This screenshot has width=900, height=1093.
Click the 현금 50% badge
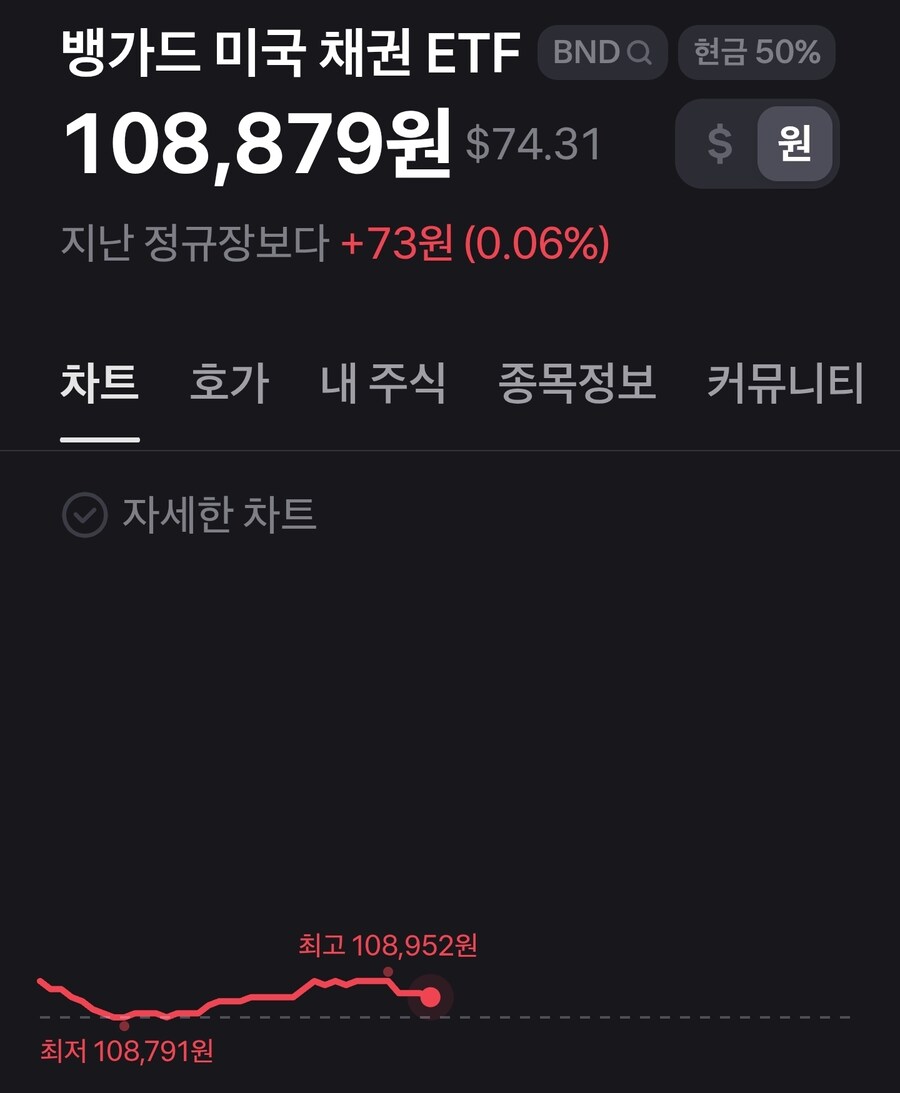click(756, 52)
